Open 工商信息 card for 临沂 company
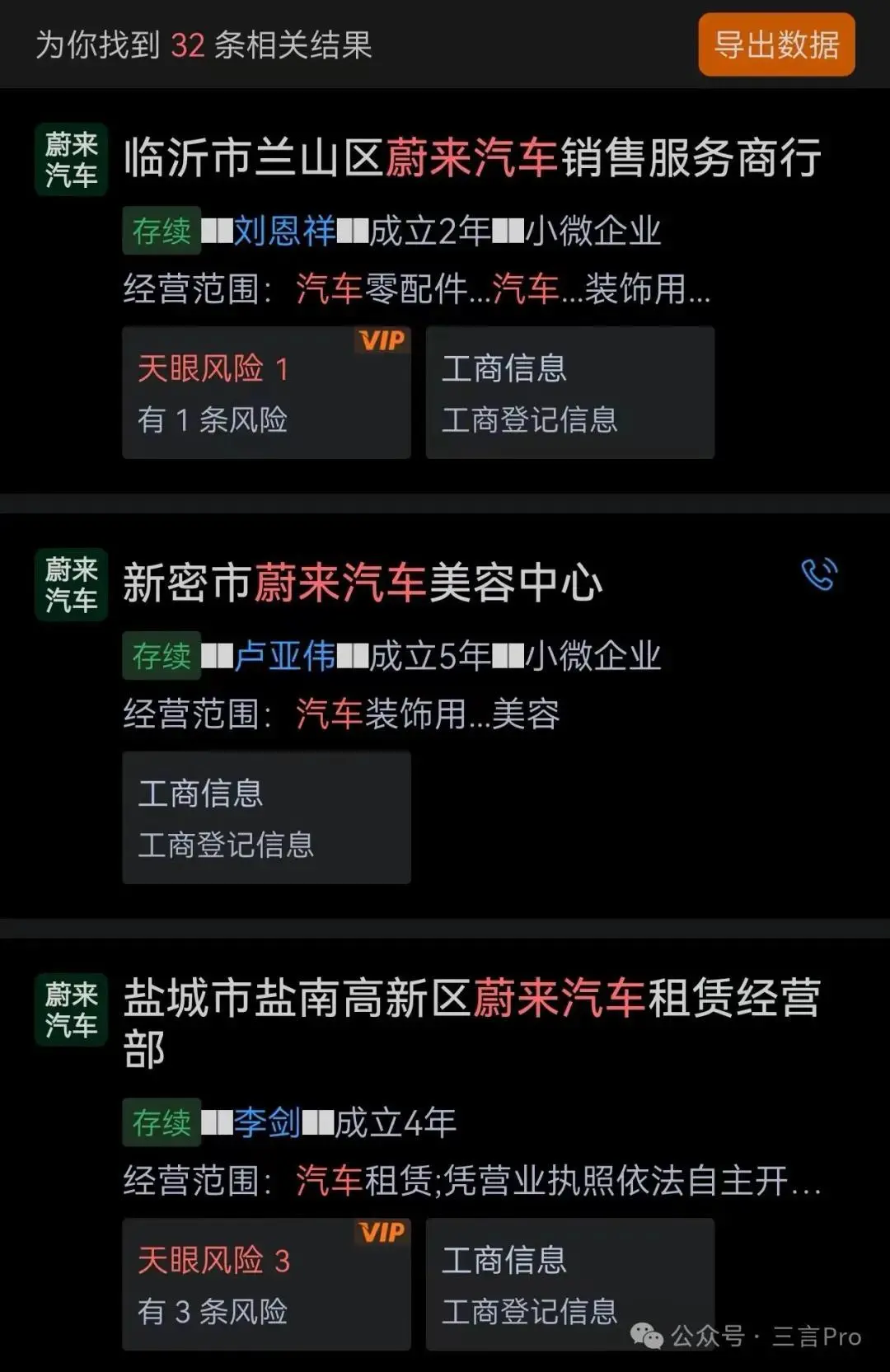The height and width of the screenshot is (1372, 890). pyautogui.click(x=569, y=393)
